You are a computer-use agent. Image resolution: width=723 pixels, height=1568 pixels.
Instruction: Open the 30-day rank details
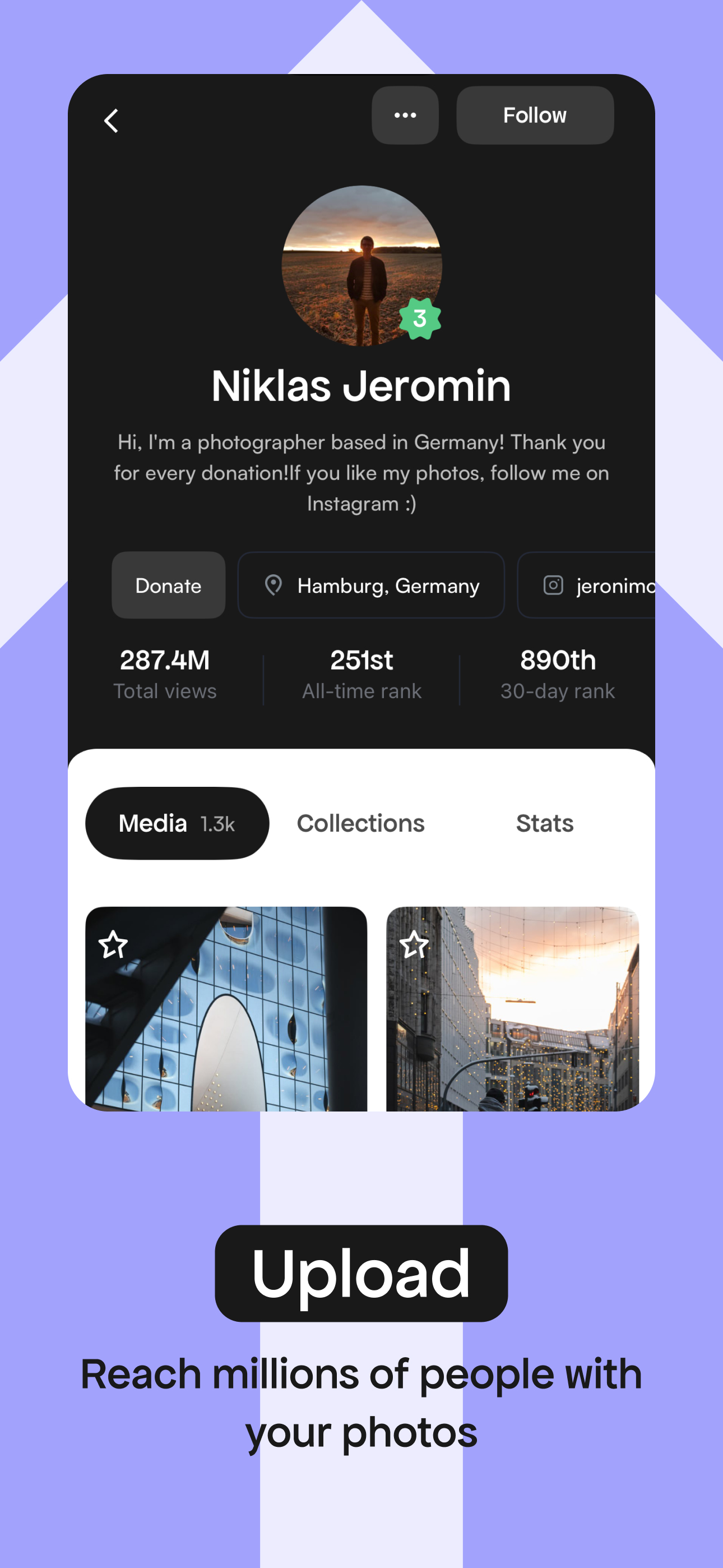tap(557, 672)
